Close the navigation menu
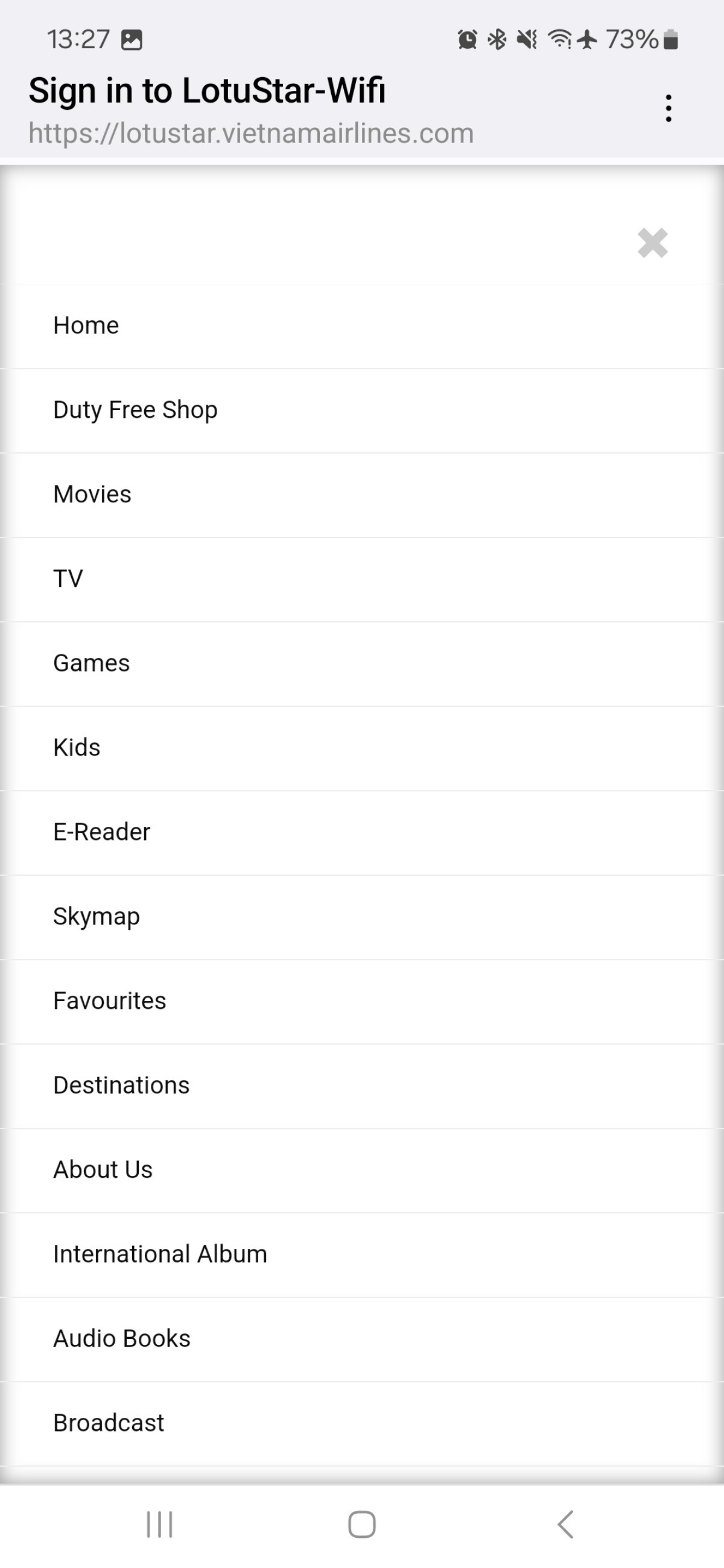The image size is (724, 1568). point(652,244)
